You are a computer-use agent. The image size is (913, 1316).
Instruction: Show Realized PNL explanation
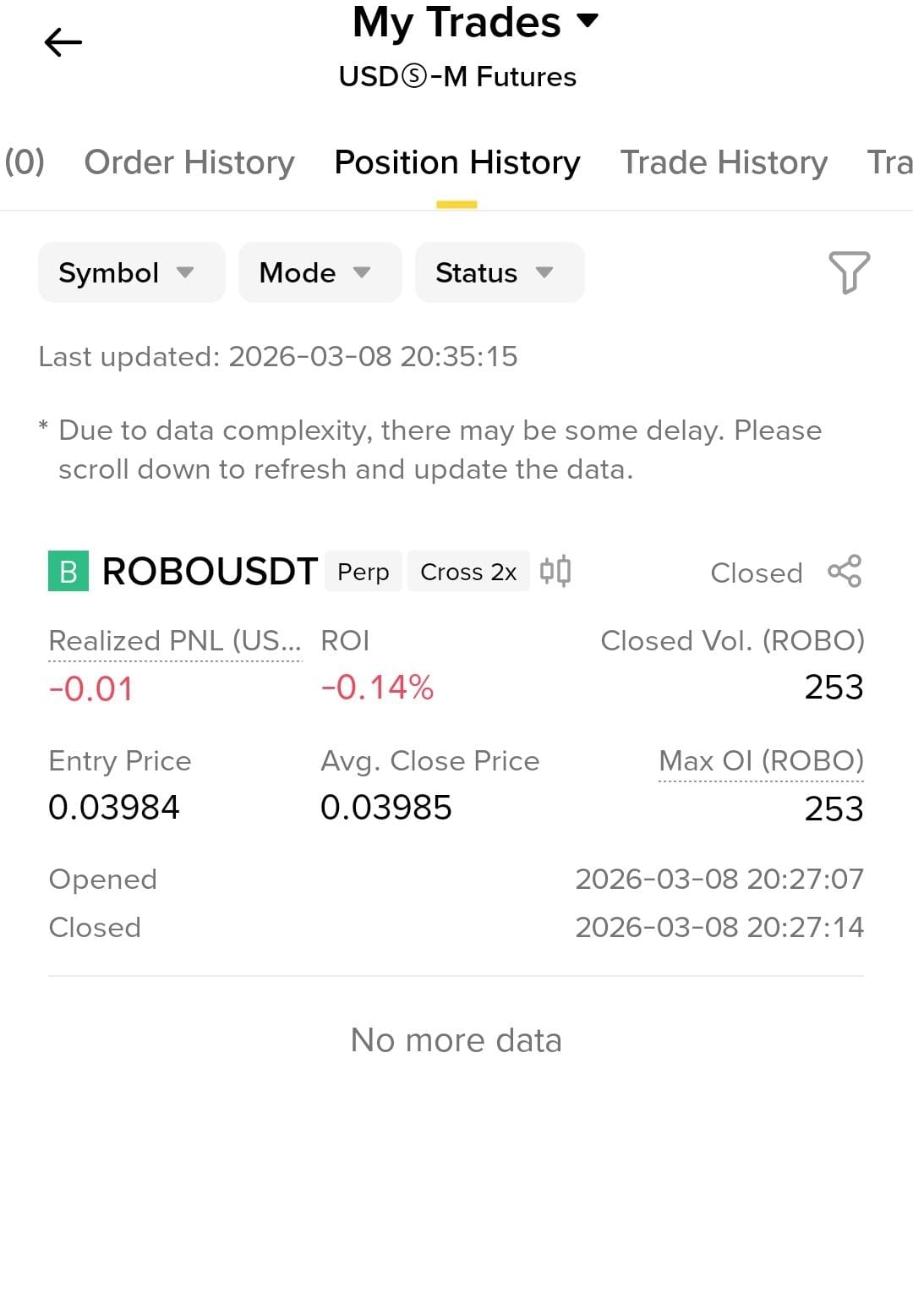175,641
